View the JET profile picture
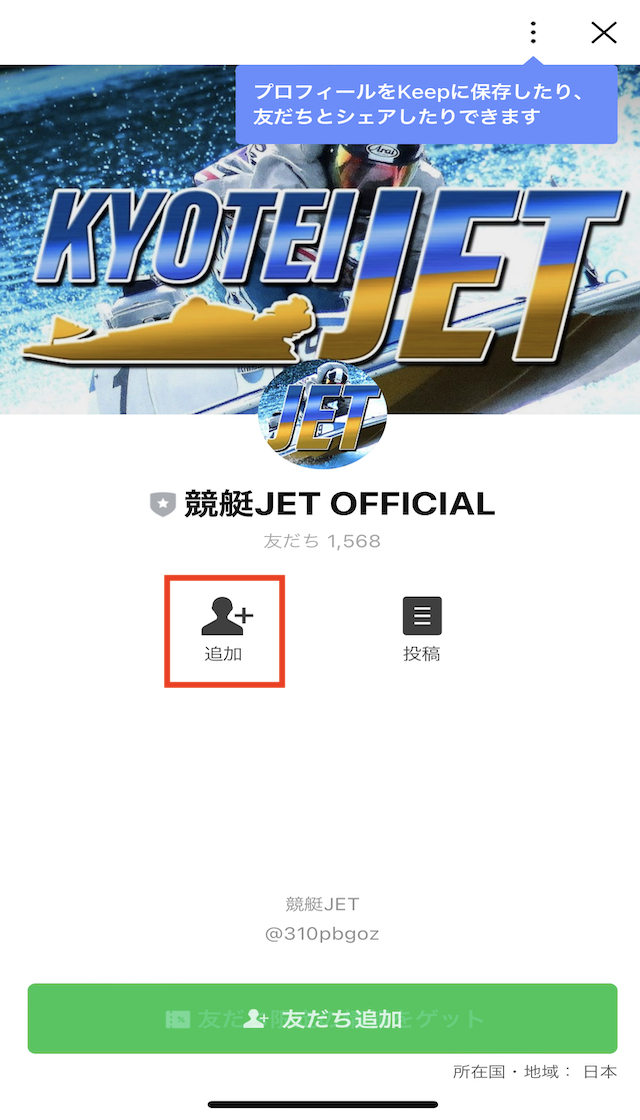The image size is (640, 1120). click(x=322, y=422)
